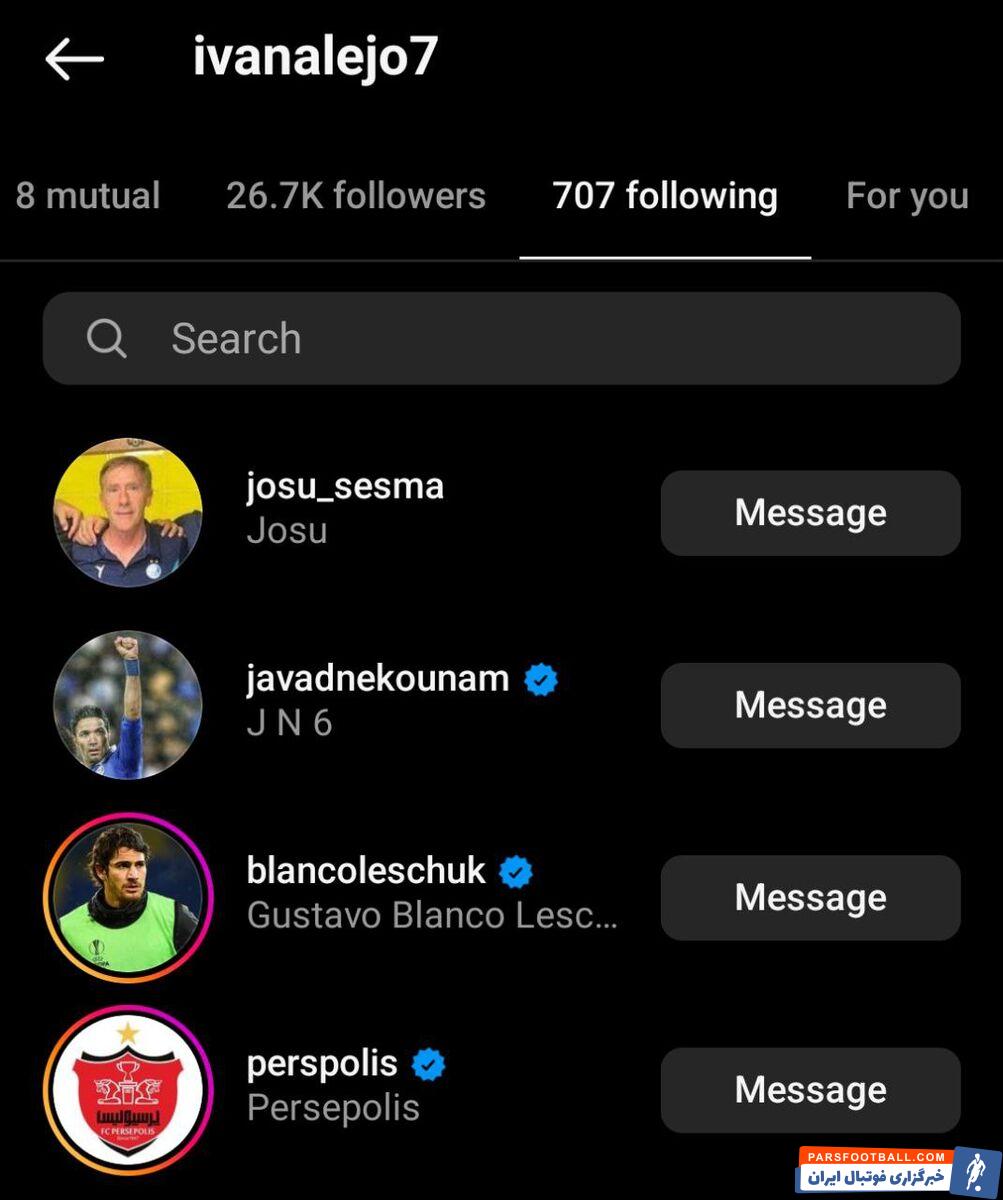The height and width of the screenshot is (1200, 1003).
Task: Go back using the arrow icon
Action: coord(75,60)
